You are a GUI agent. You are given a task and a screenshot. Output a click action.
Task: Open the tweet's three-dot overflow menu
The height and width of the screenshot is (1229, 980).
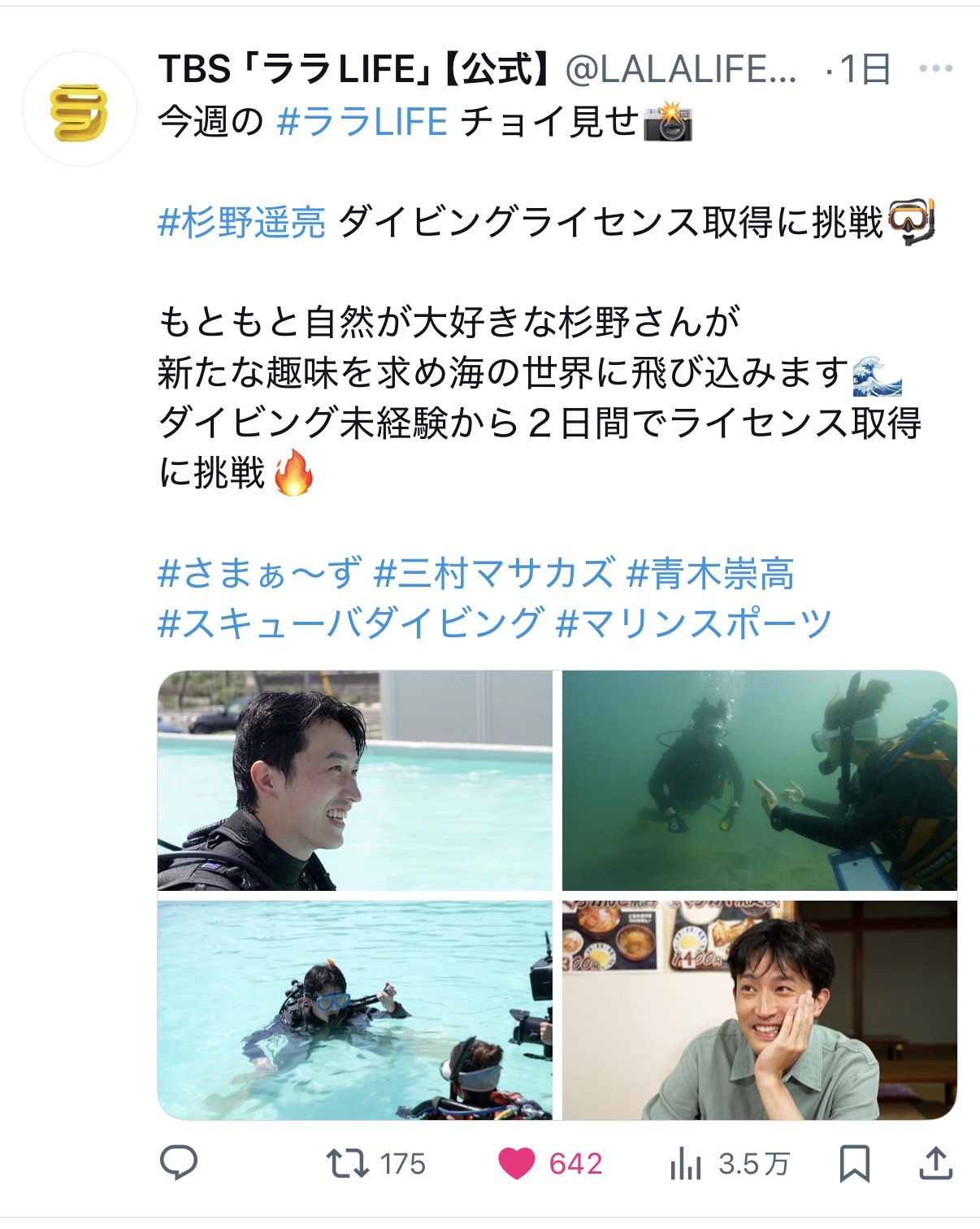click(x=935, y=69)
